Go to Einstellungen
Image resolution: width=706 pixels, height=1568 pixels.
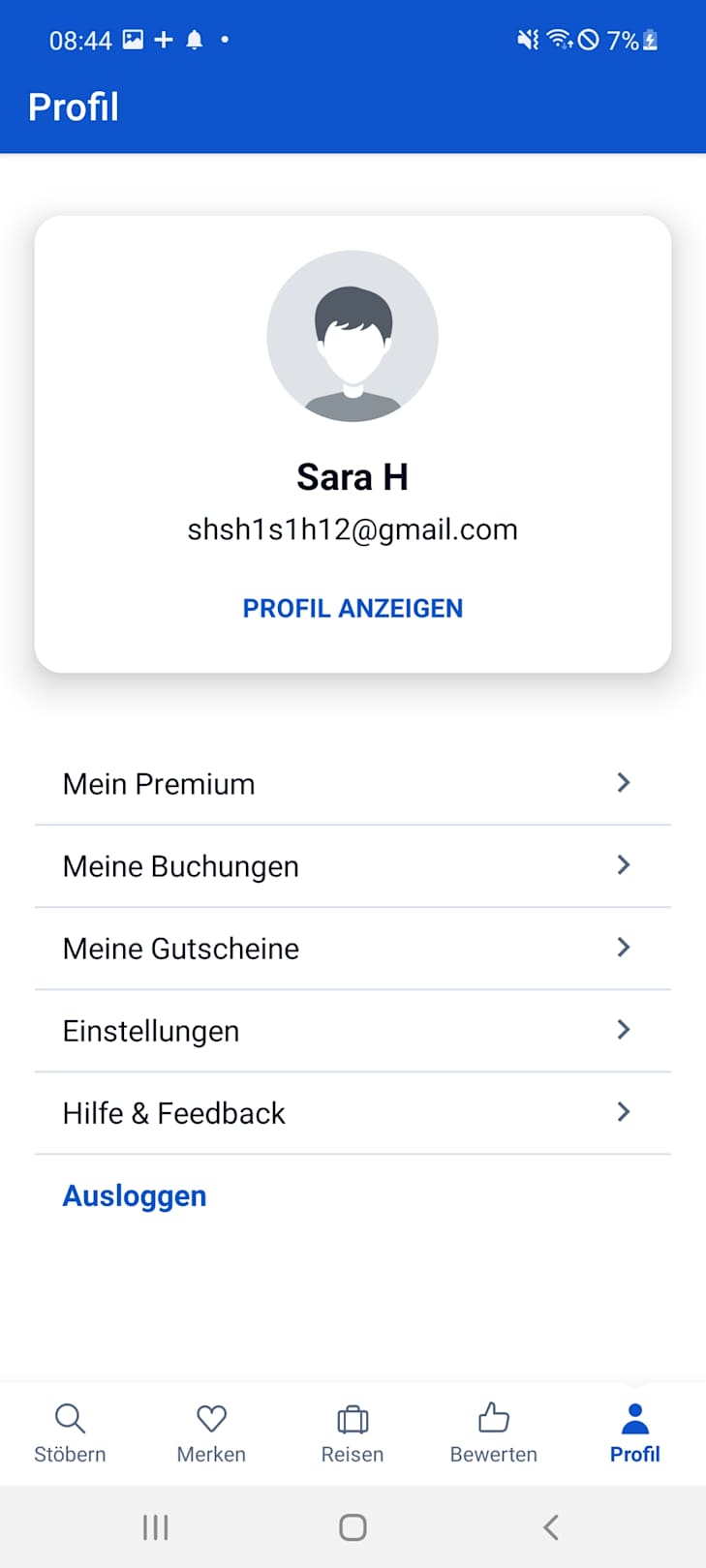point(353,1031)
